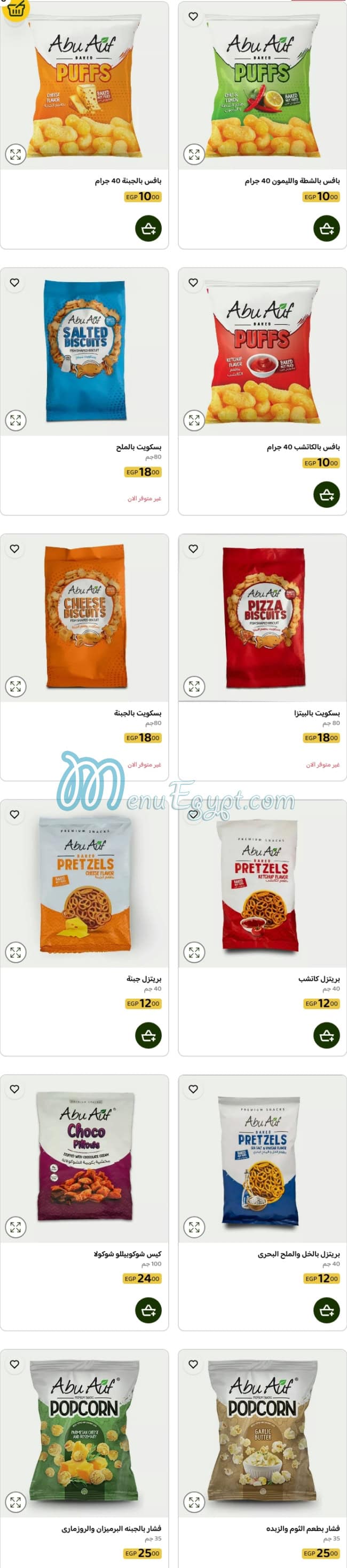The image size is (347, 1568).
Task: Expand the sea salt vinegar Pretzels image
Action: point(194,1227)
